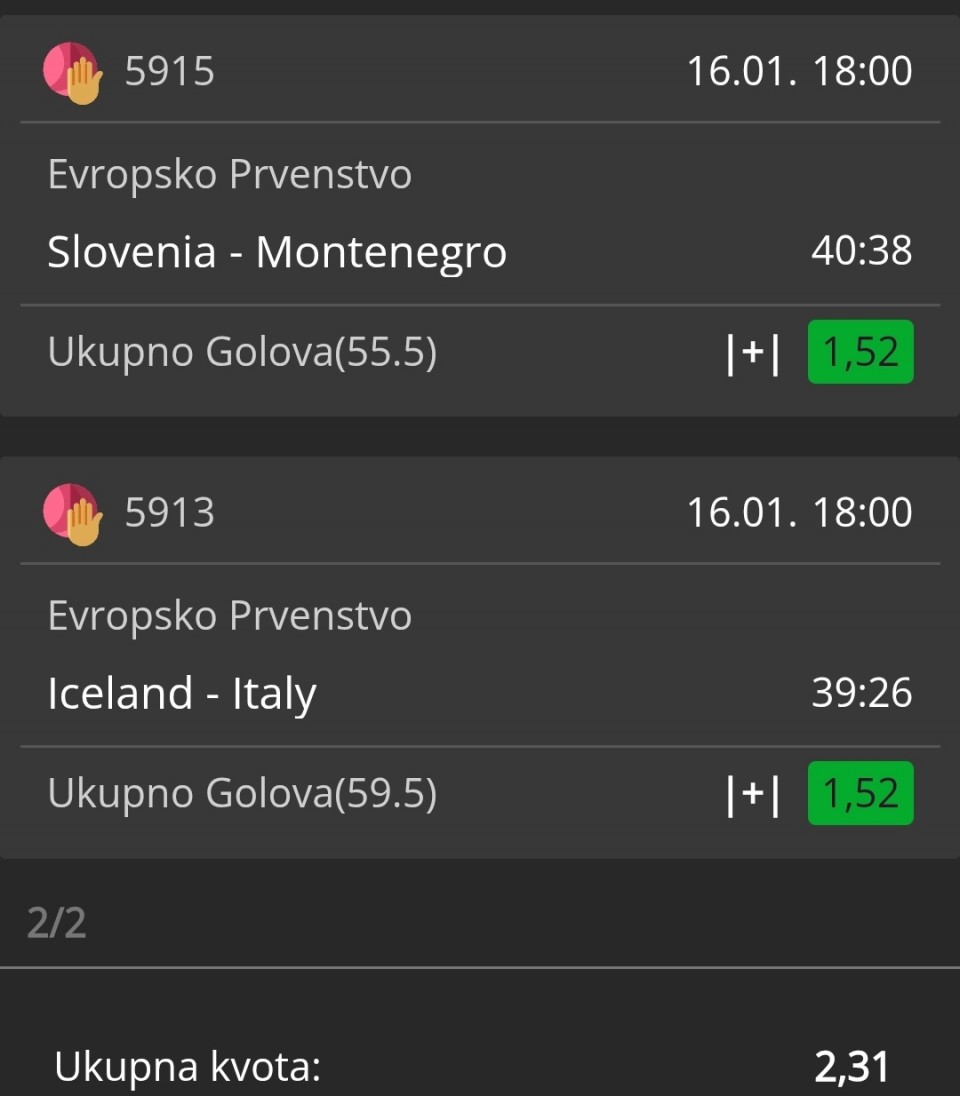Viewport: 960px width, 1096px height.
Task: Open the Iceland - Italy bet card
Action: click(x=182, y=694)
